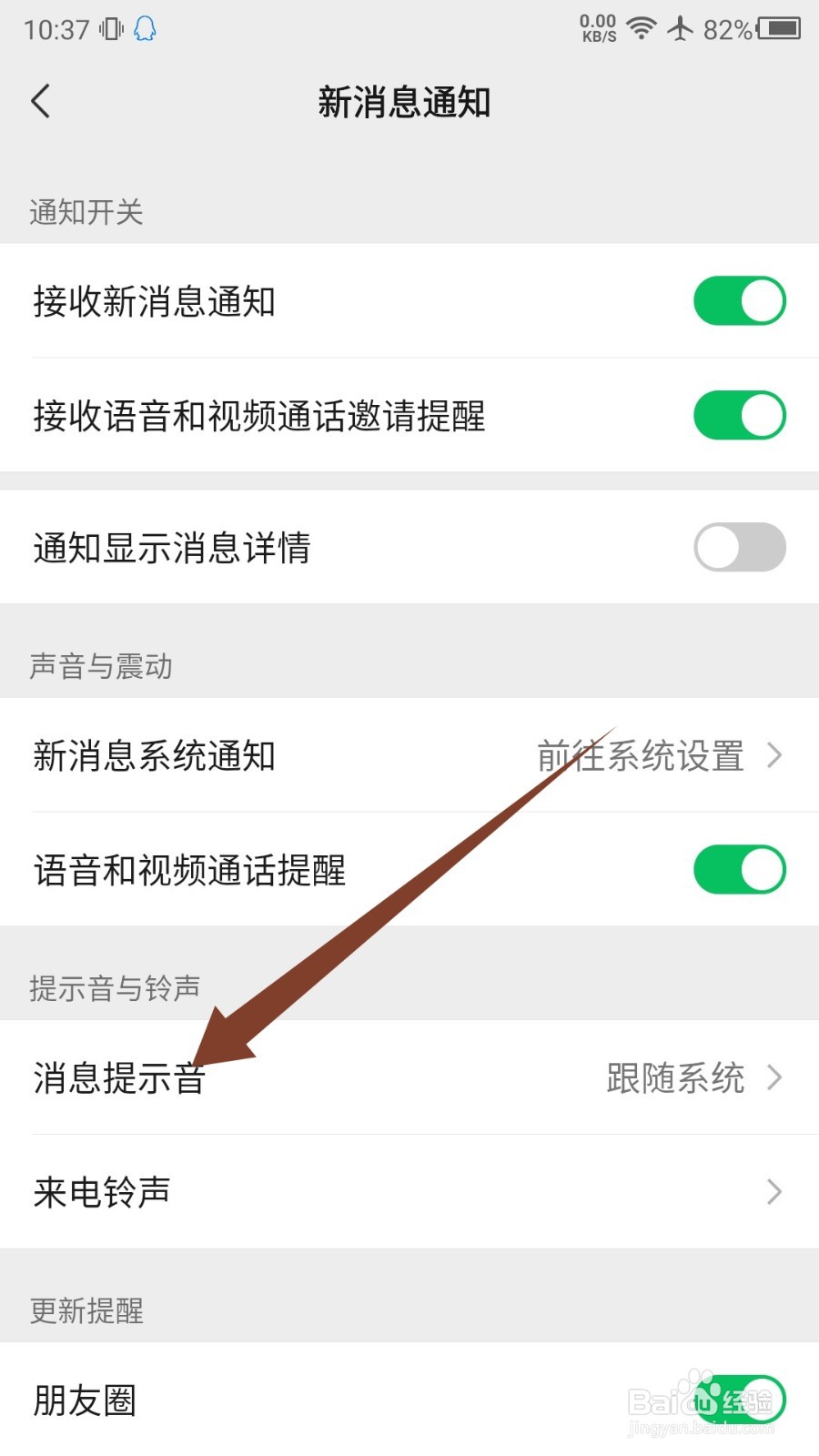Turn off 接收语音和视频通话邀请提醒
Screen dimensions: 819x1456
[x=739, y=415]
